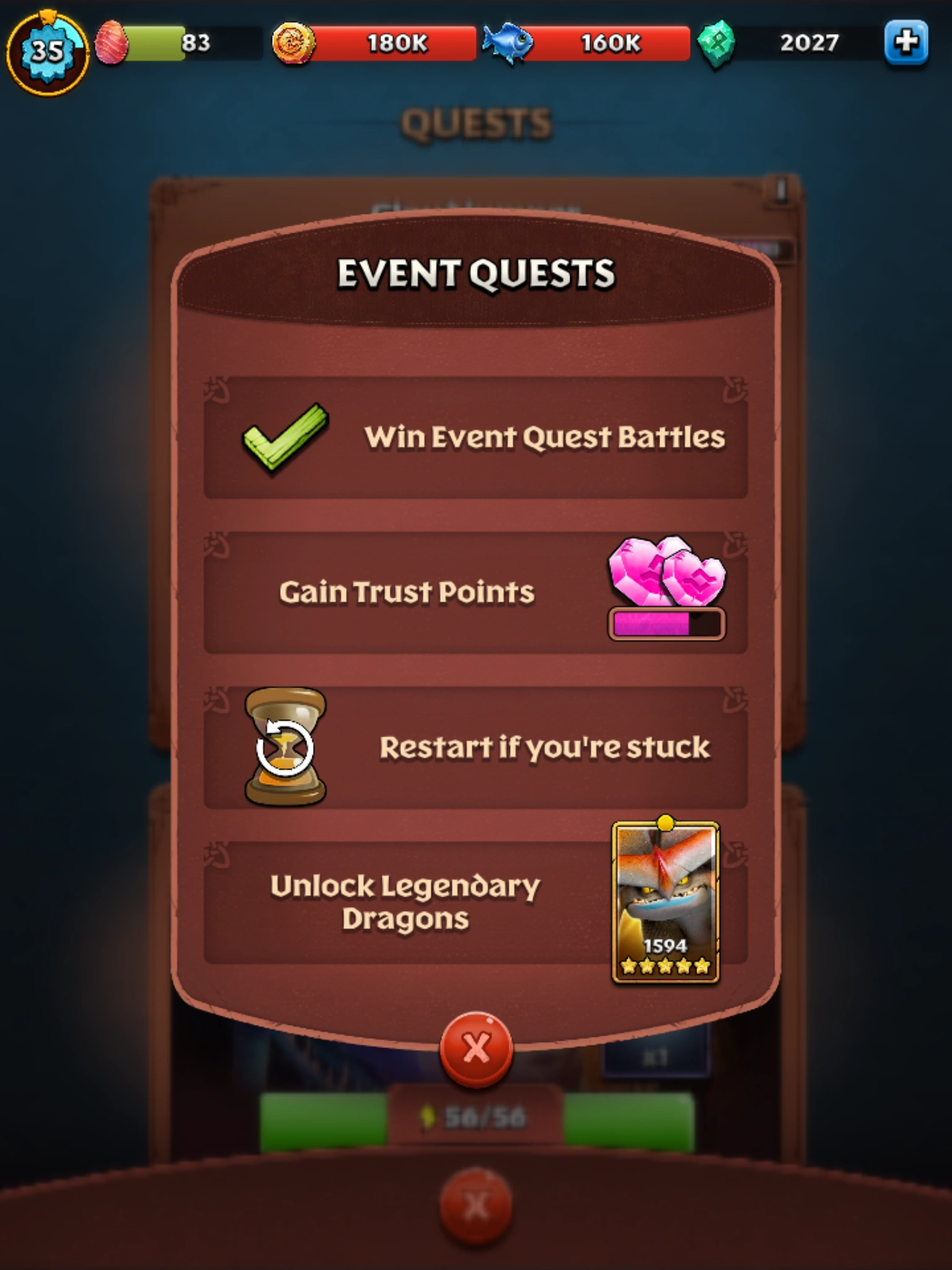Close the Event Quests dialog
Screen dimensions: 952x1270
tap(476, 1049)
